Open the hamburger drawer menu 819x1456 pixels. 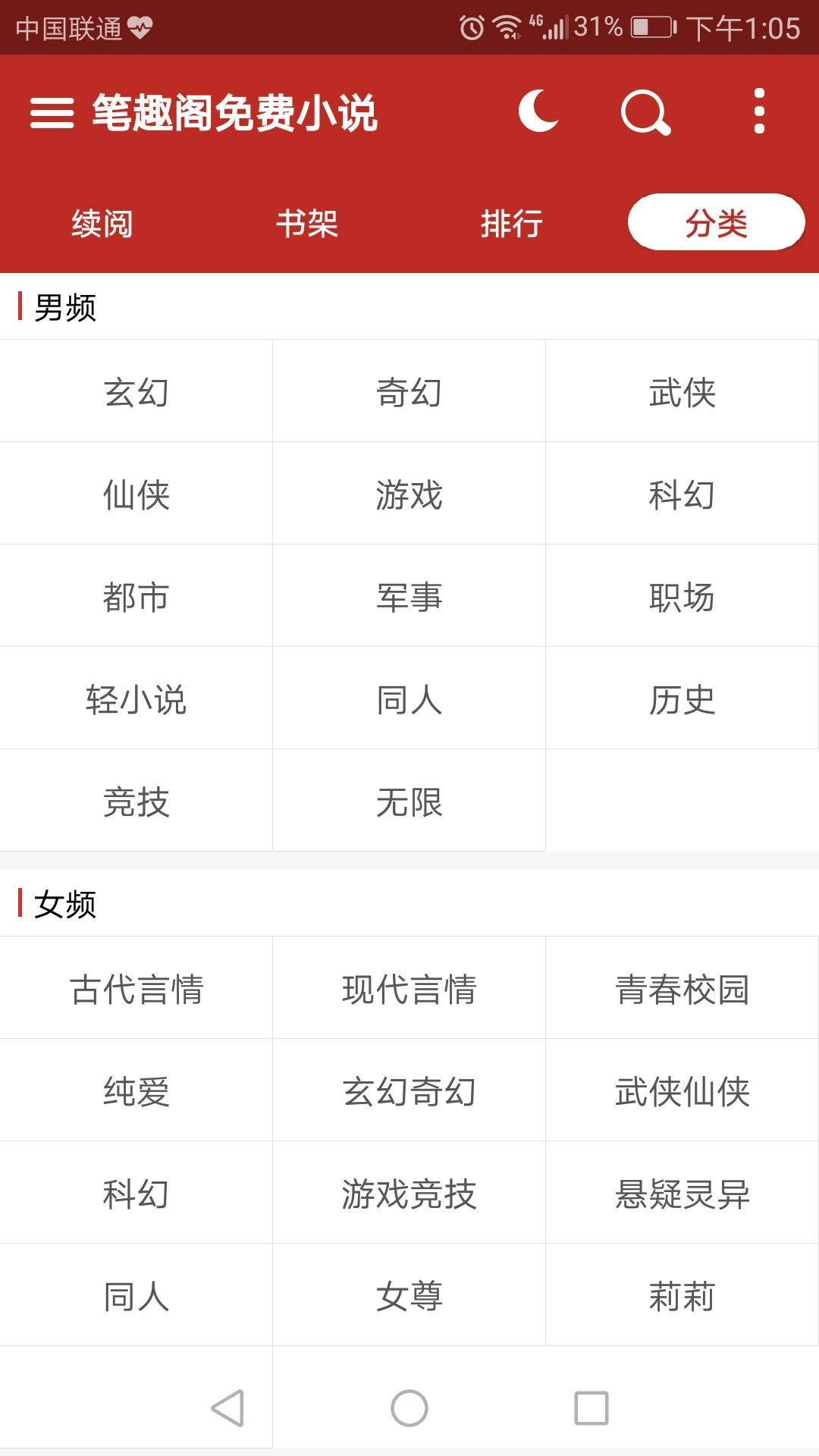[52, 113]
